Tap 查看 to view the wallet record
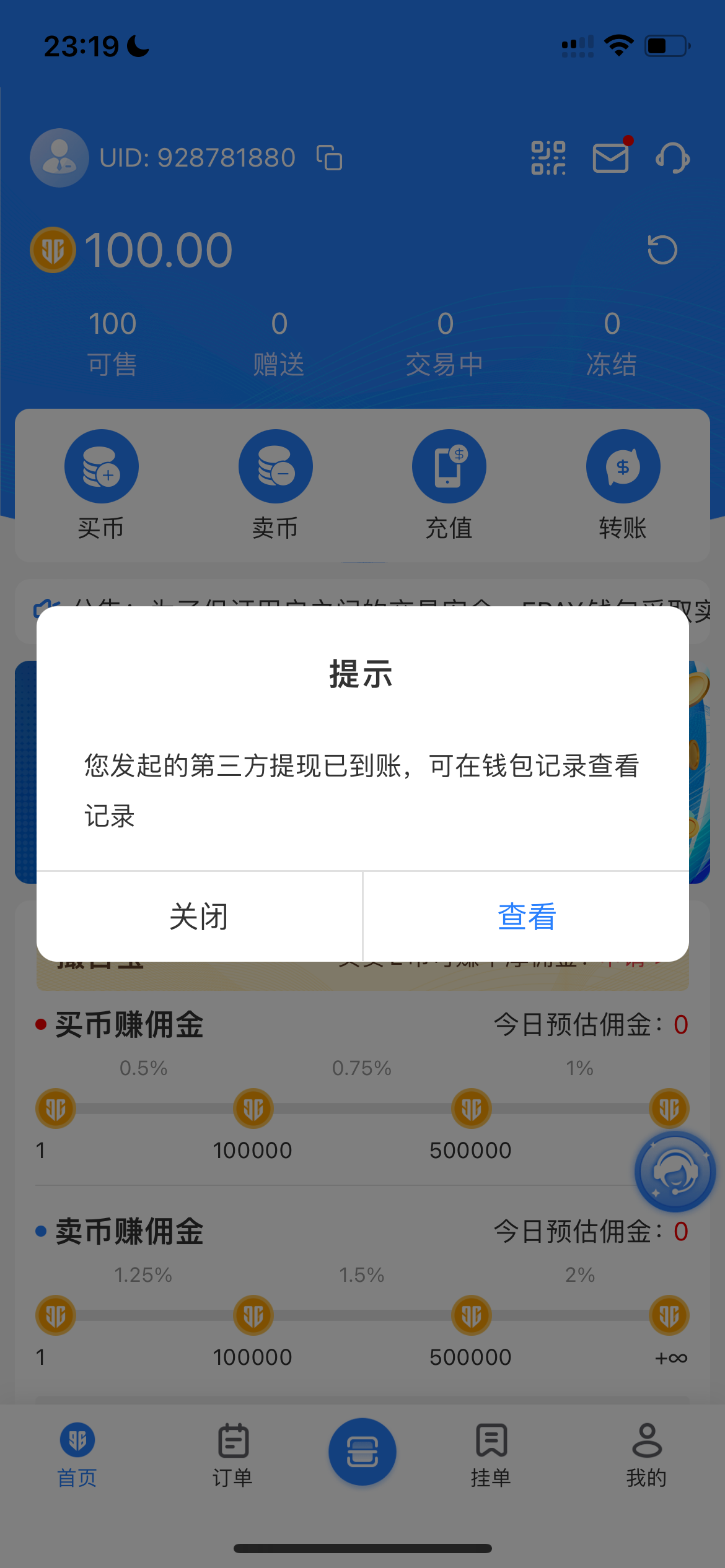 [527, 917]
